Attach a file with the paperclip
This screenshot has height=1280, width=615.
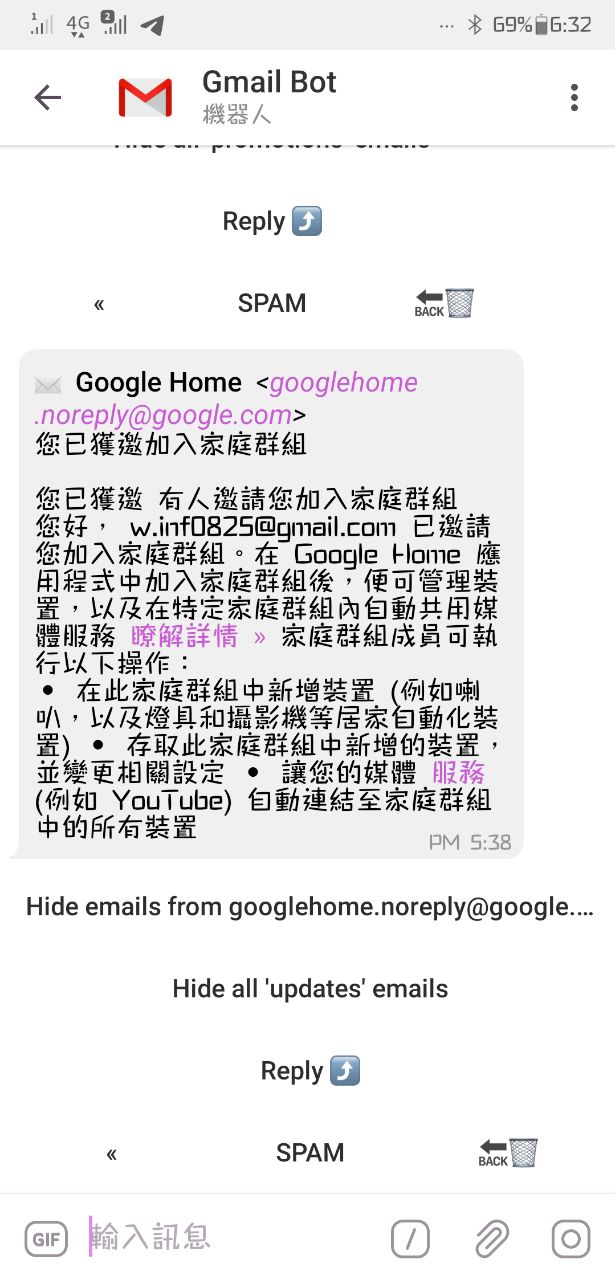point(490,1240)
